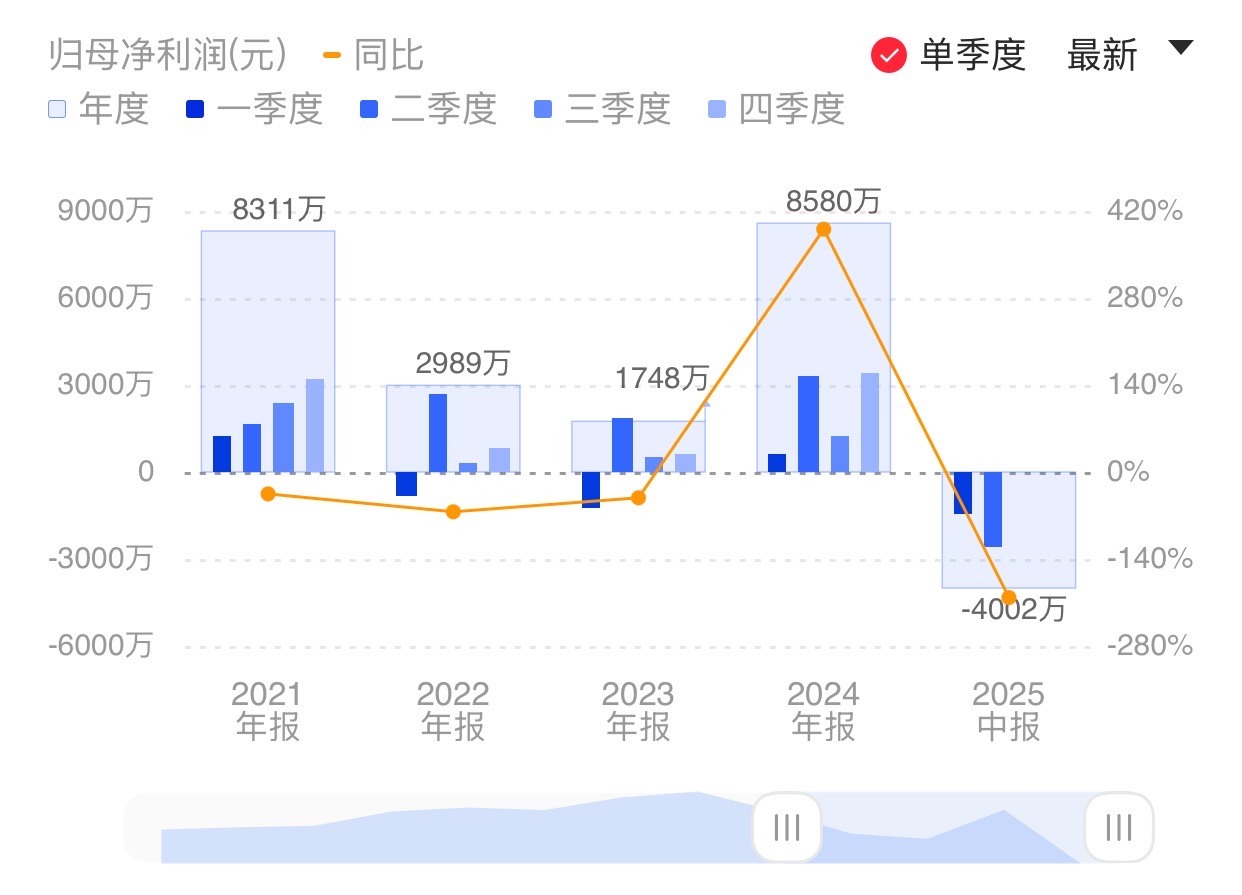This screenshot has width=1242, height=895.
Task: Tap the right range slider handle
Action: (1119, 827)
